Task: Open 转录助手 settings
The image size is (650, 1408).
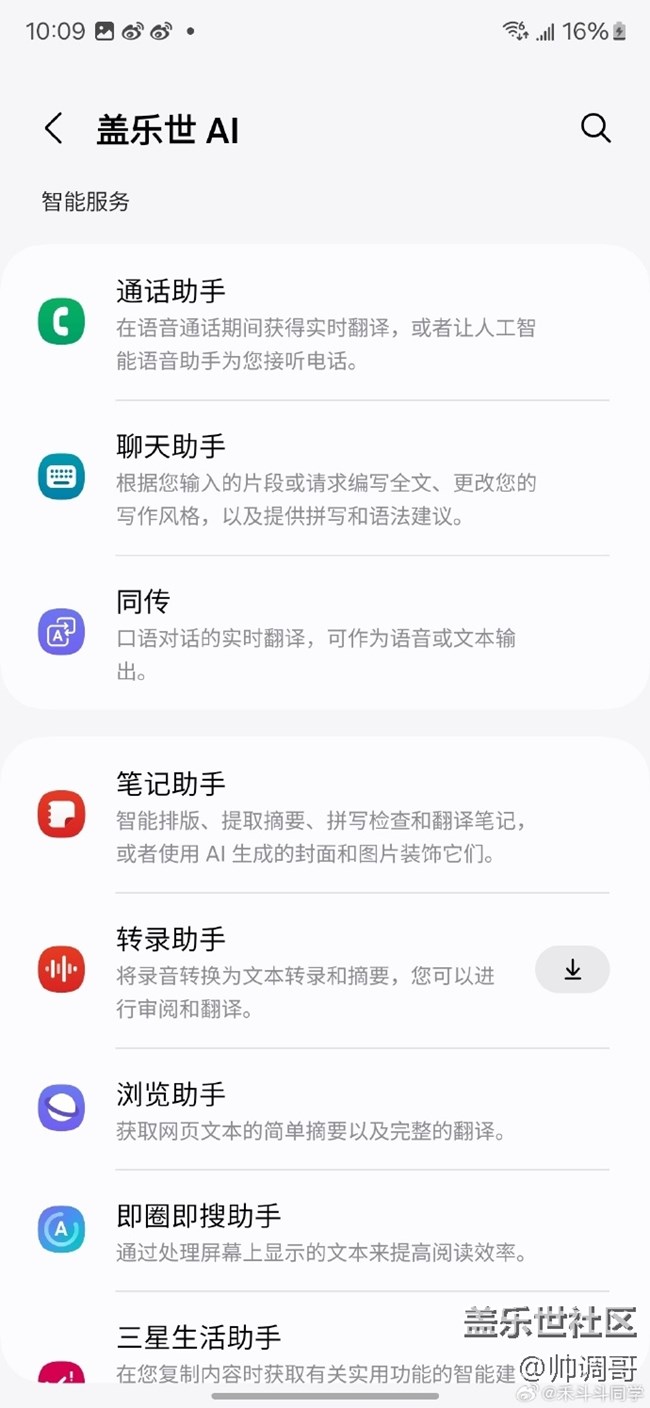Action: tap(300, 971)
